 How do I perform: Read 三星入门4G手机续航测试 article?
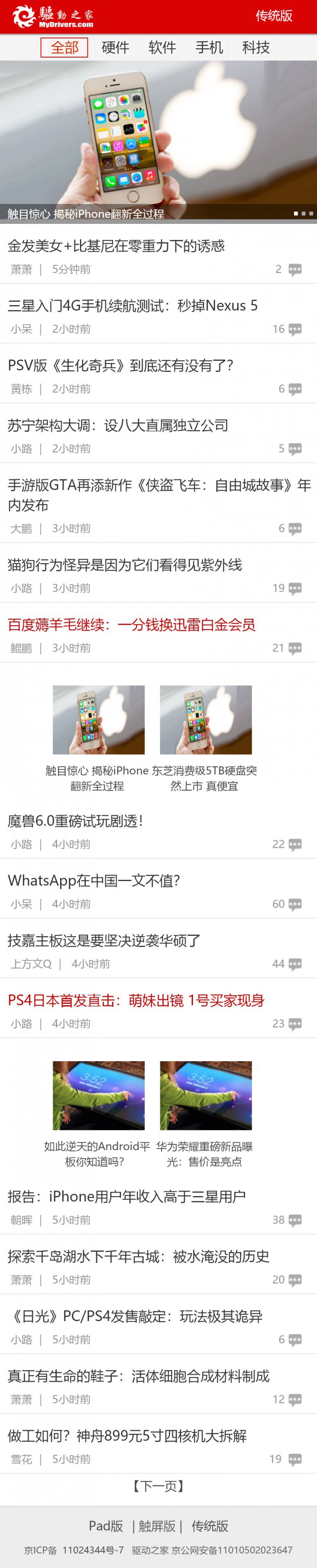click(132, 306)
